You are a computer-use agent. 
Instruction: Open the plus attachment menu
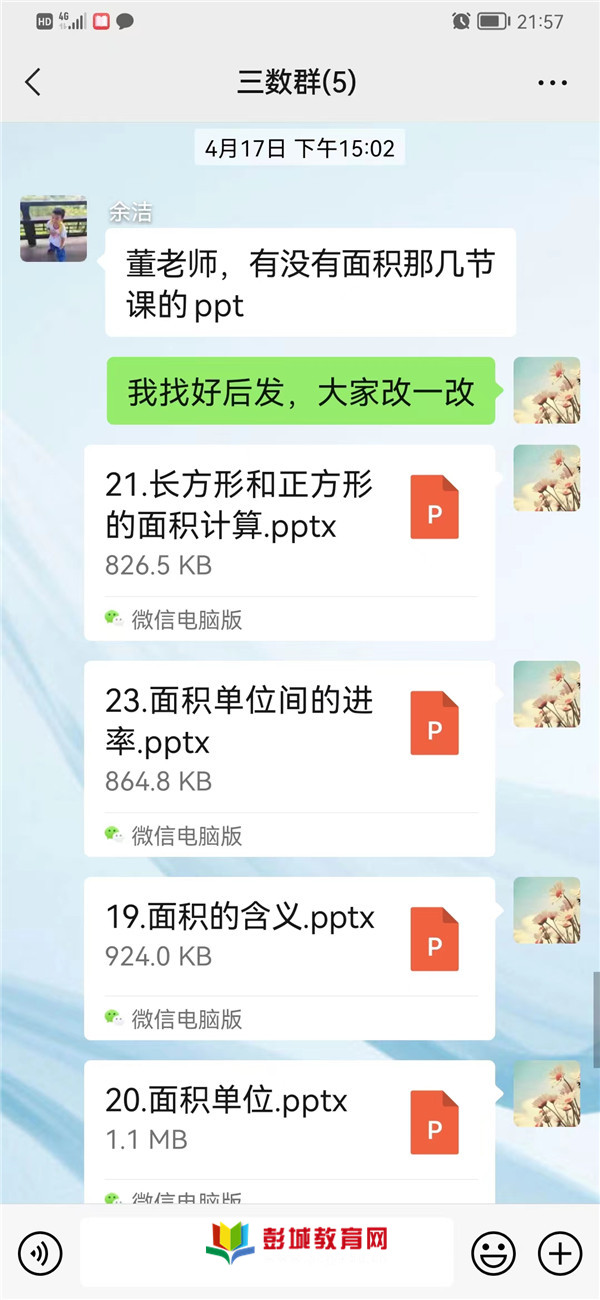point(560,1252)
